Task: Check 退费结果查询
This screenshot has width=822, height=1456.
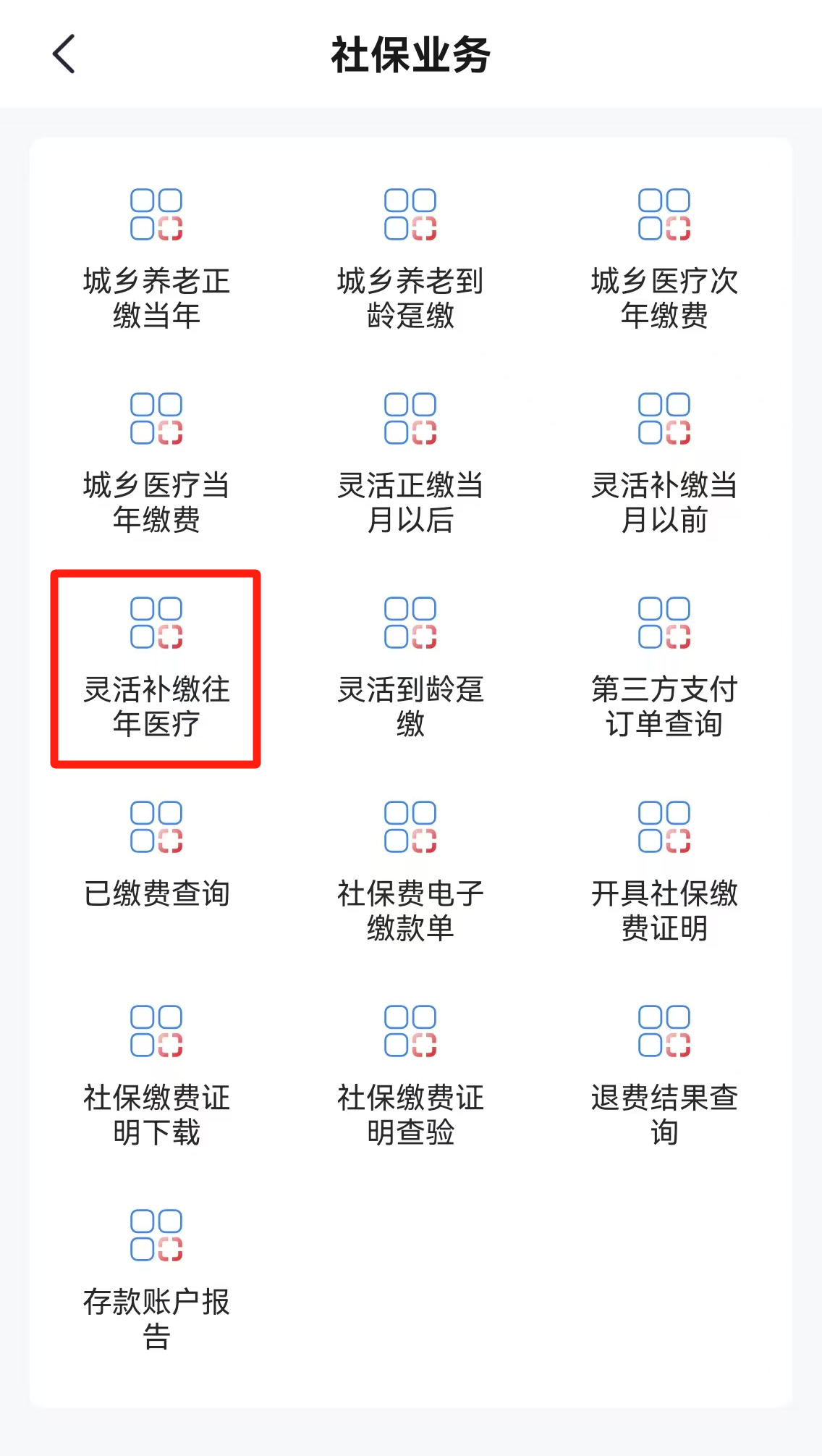Action: click(x=664, y=1076)
